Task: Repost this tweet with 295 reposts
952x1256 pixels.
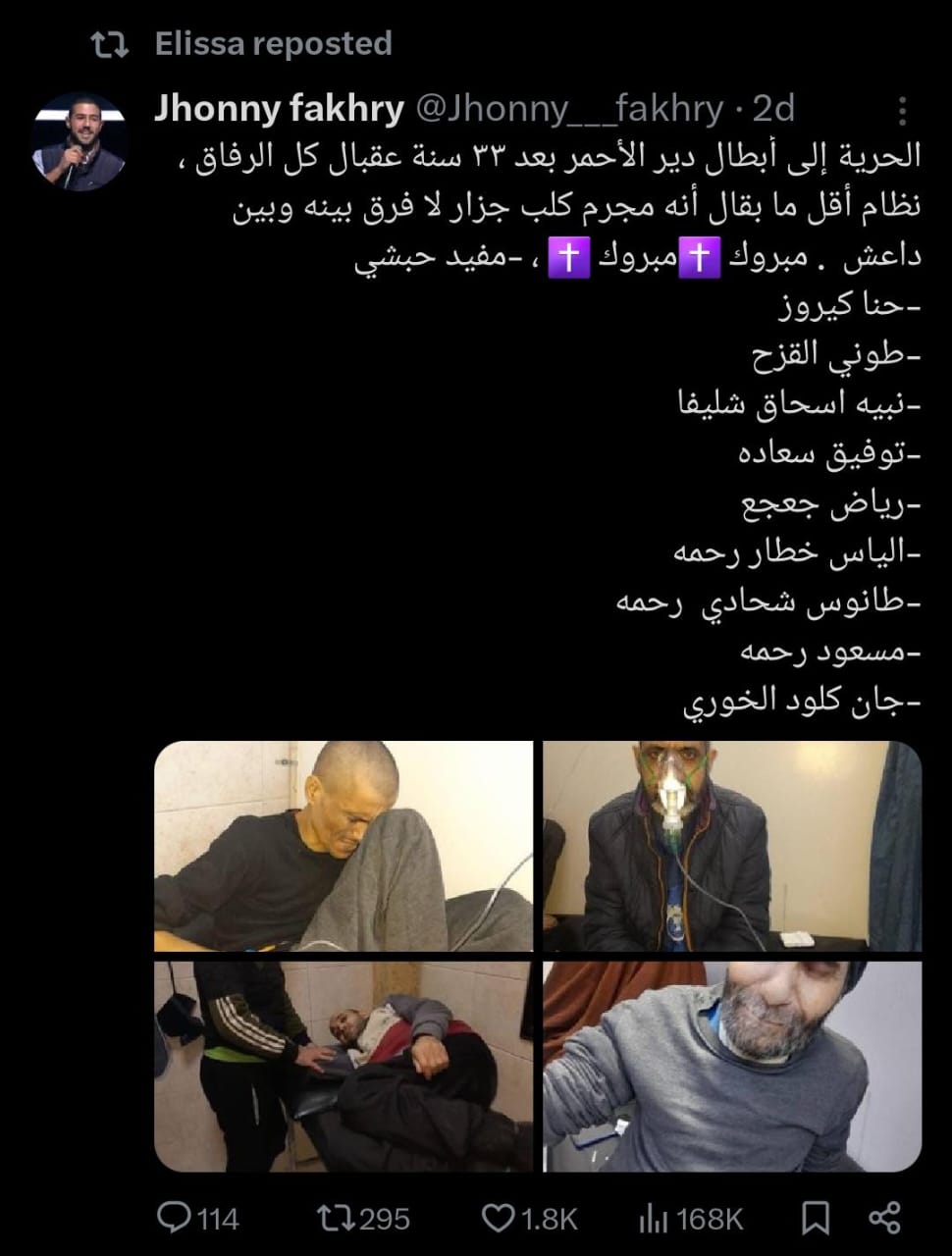Action: (334, 1218)
